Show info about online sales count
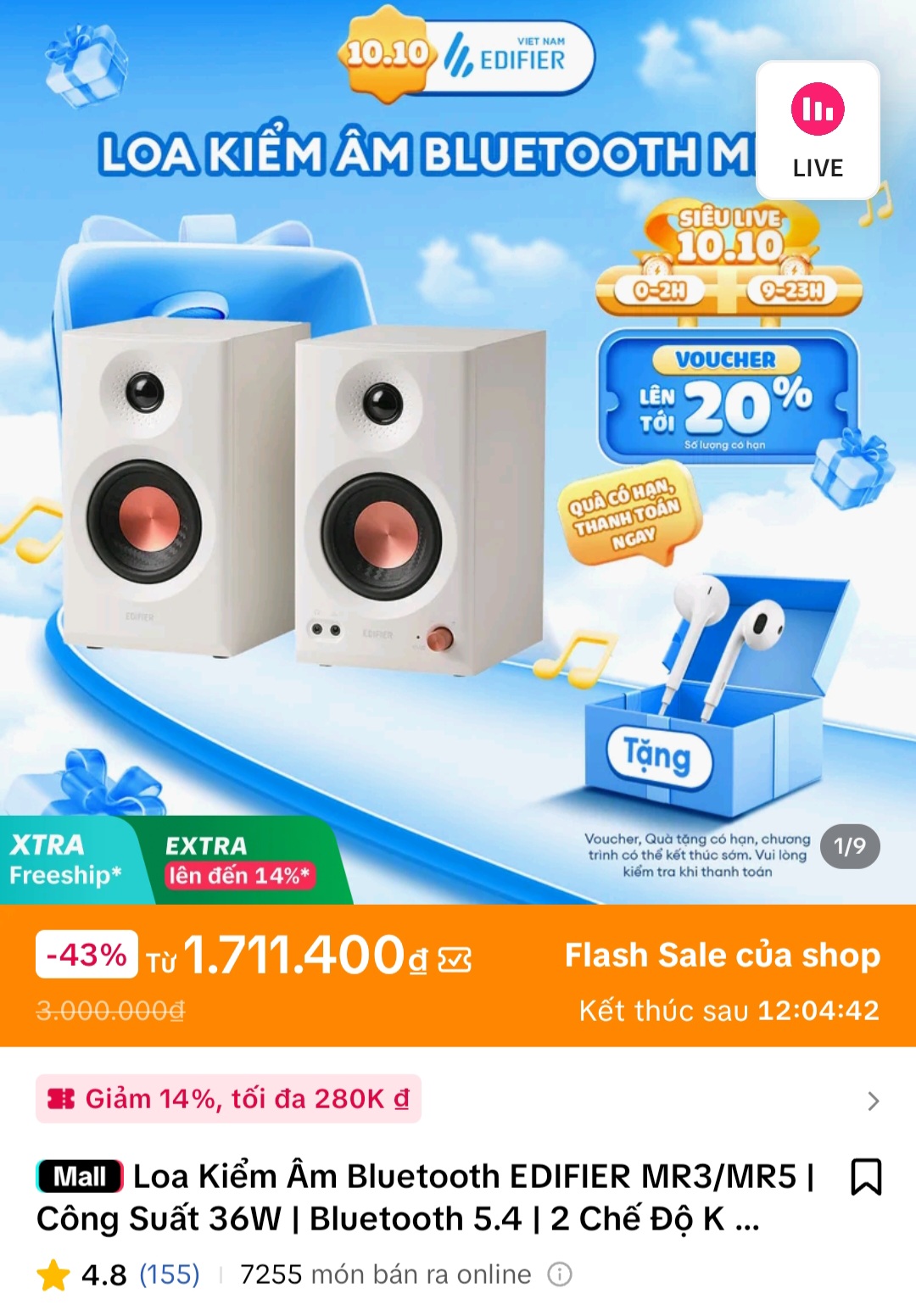 [560, 1274]
